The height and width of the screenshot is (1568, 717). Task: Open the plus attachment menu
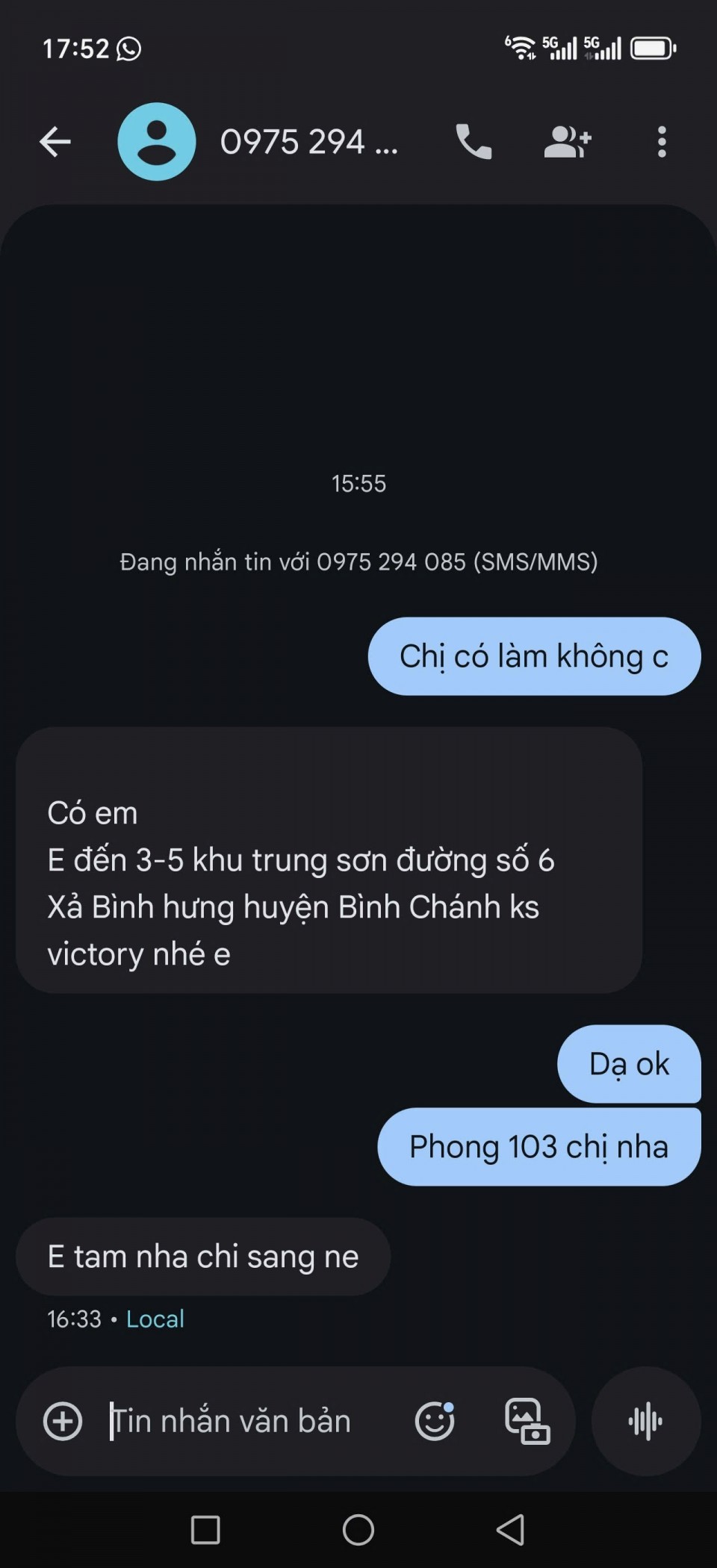click(x=63, y=1421)
